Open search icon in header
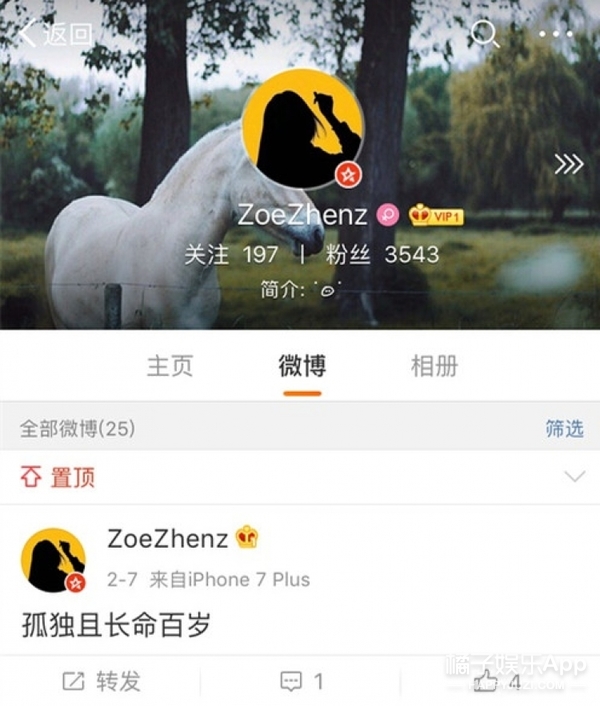The width and height of the screenshot is (600, 706). (484, 33)
